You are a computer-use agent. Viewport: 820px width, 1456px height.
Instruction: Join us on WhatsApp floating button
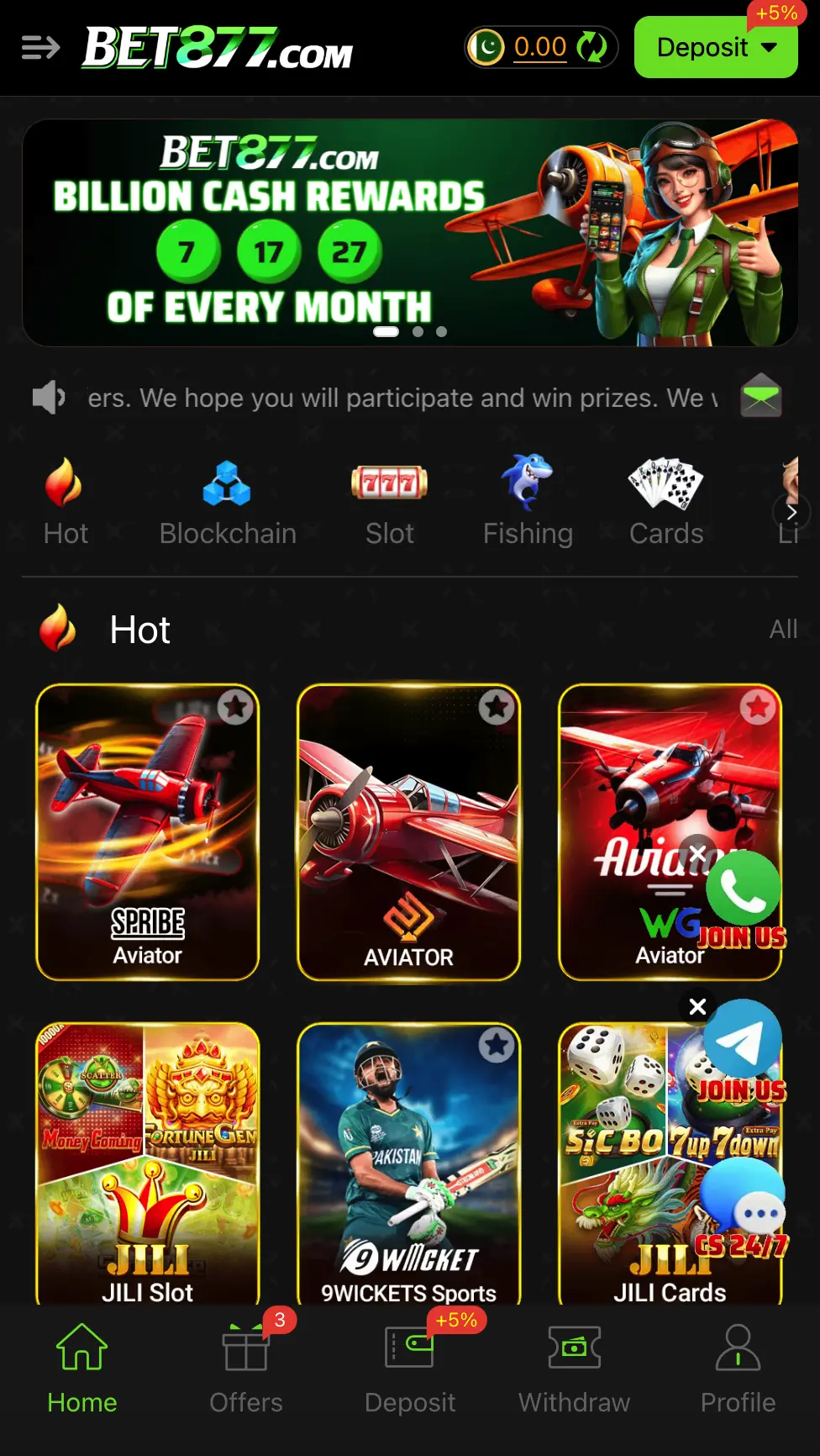(x=743, y=889)
